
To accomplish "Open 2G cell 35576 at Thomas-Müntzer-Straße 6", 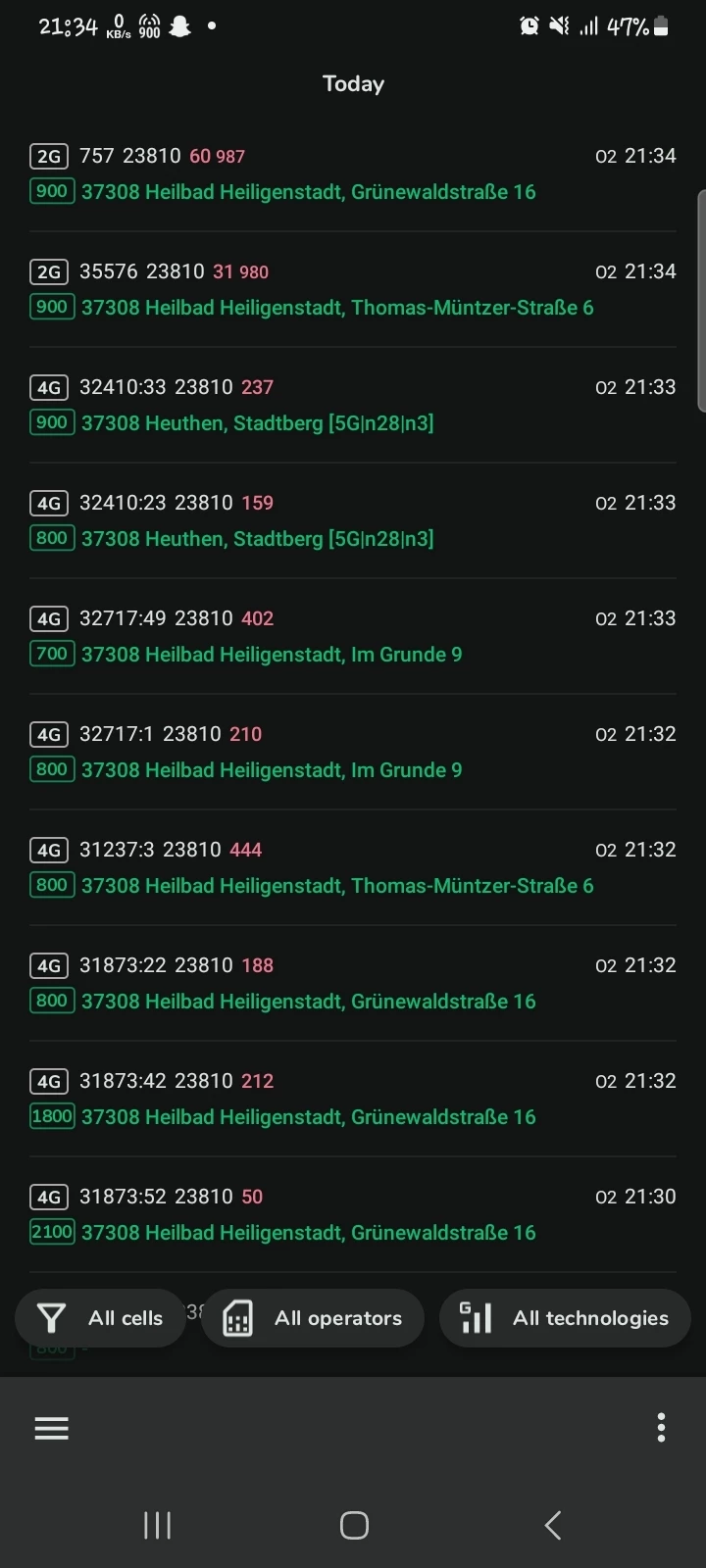I will coord(353,289).
